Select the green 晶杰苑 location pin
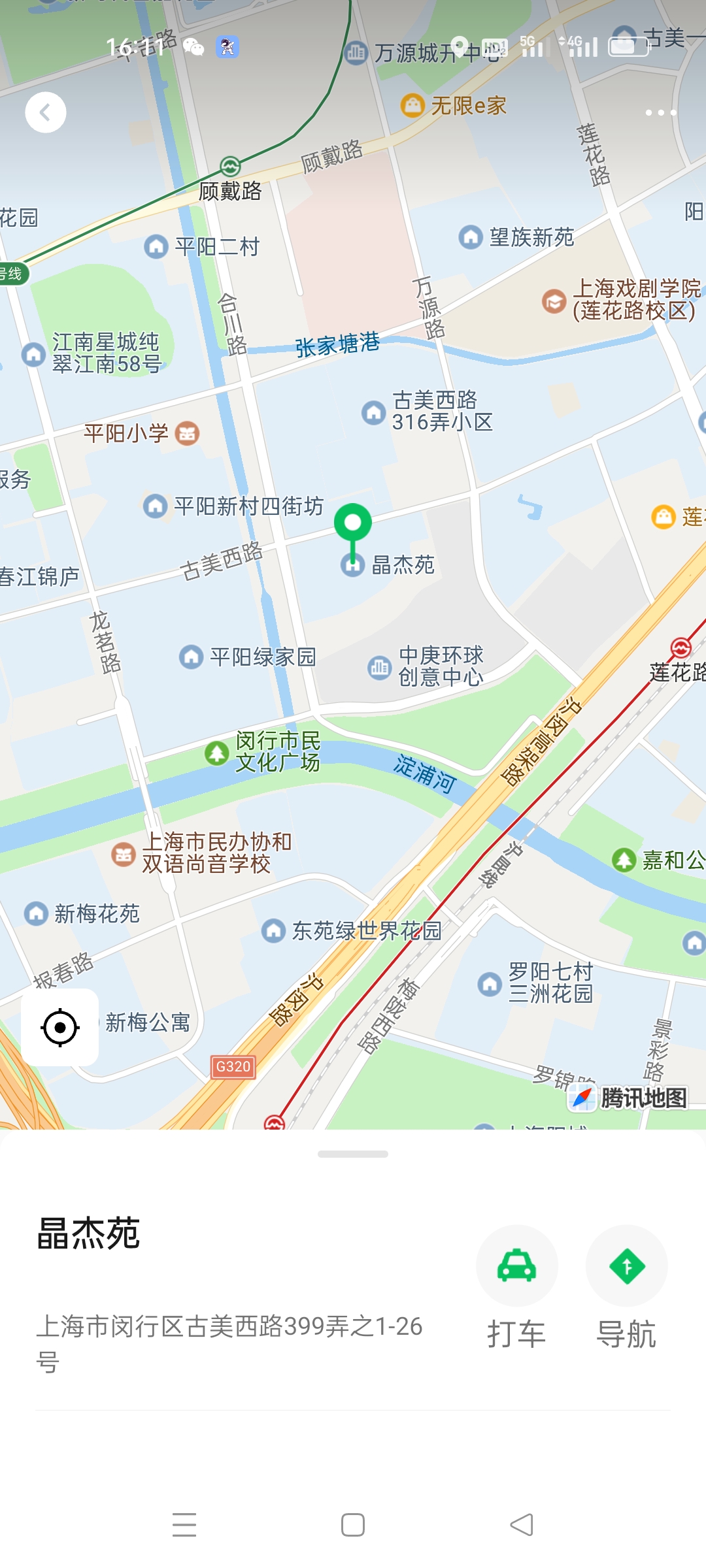706x1568 pixels. (x=353, y=525)
